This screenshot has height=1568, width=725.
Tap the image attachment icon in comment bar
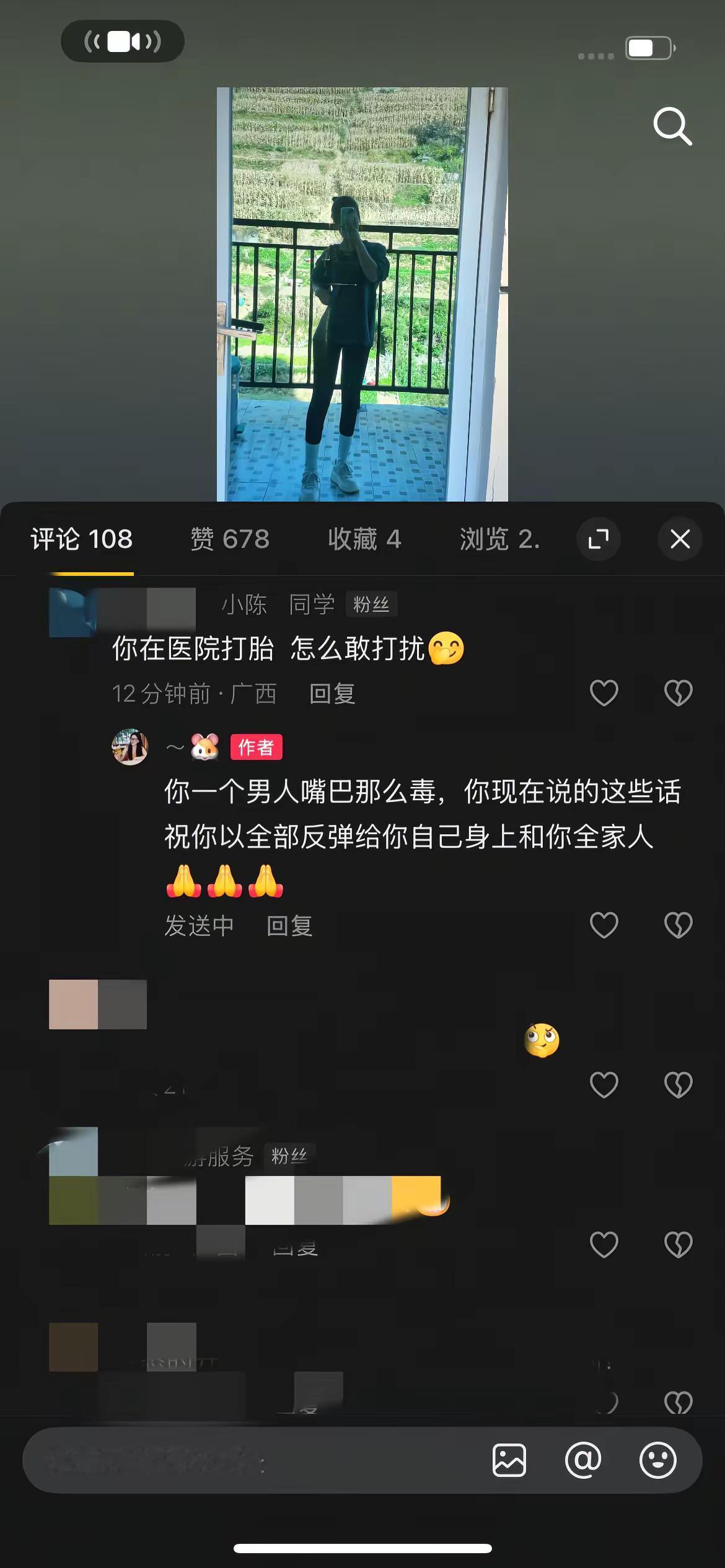(510, 1460)
